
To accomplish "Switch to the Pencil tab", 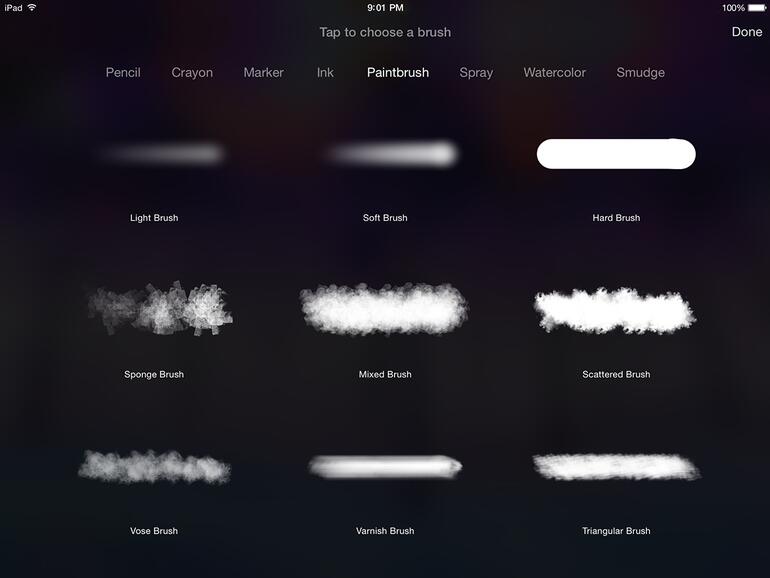I will coord(123,72).
